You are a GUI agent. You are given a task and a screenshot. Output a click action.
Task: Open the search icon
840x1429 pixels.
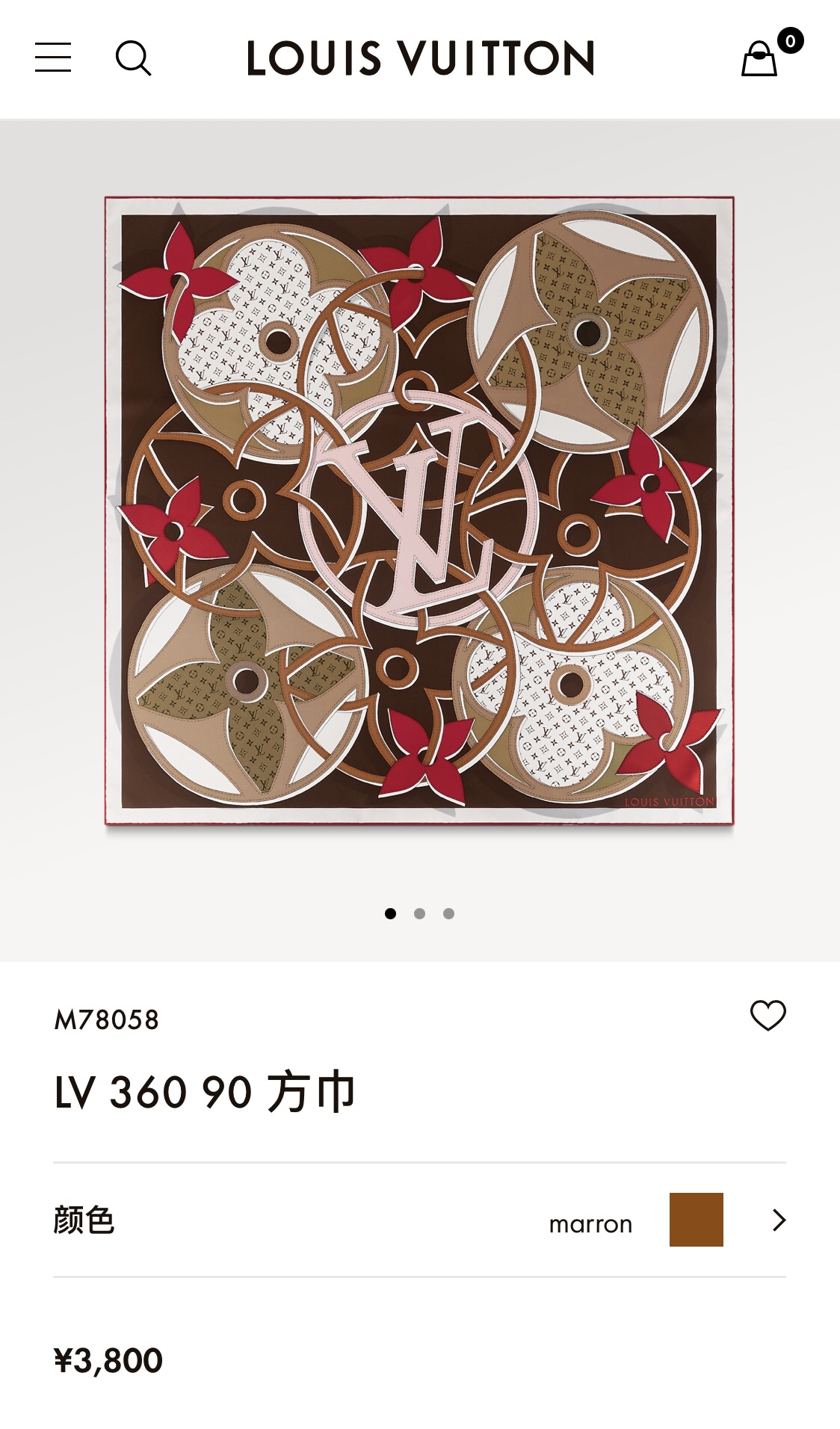[133, 58]
